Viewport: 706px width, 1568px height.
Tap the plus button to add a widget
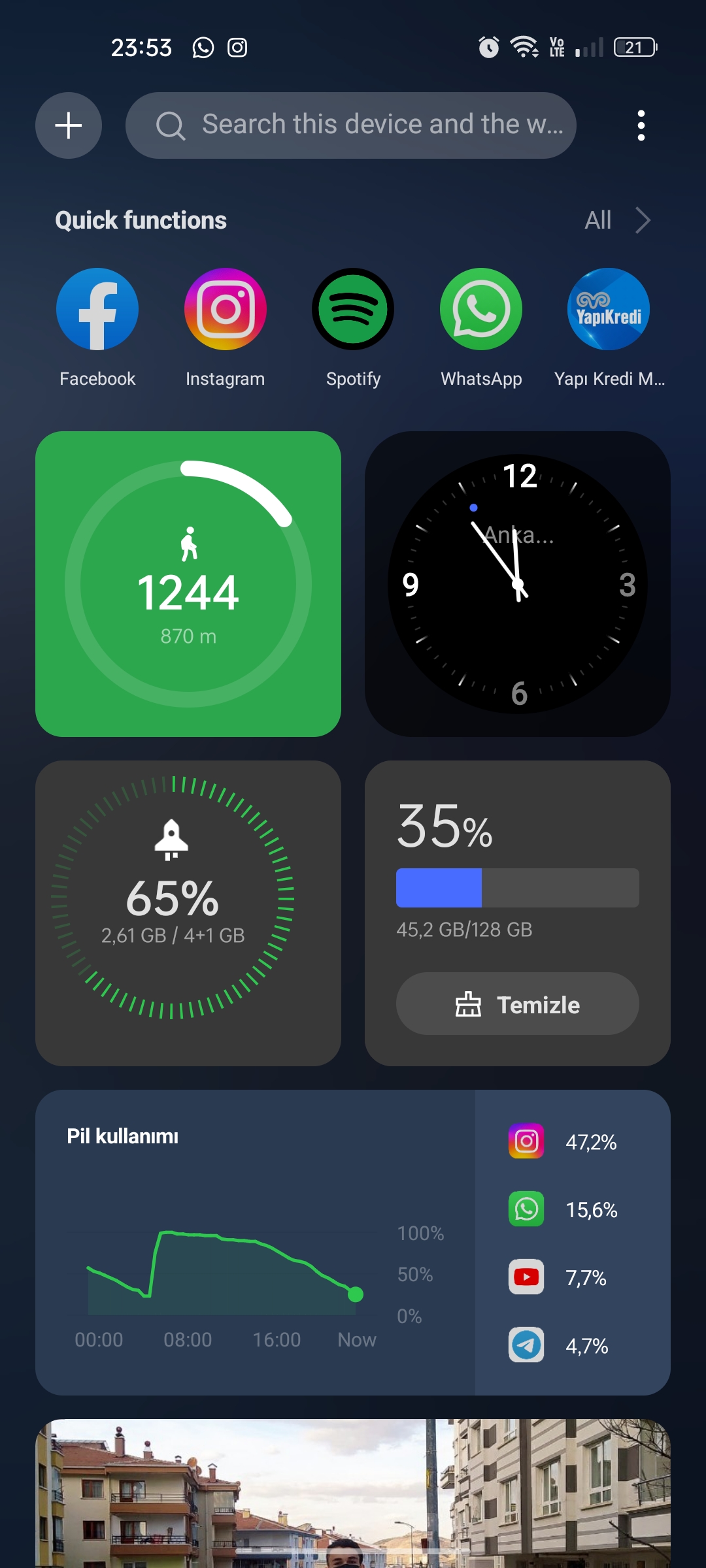click(x=69, y=125)
